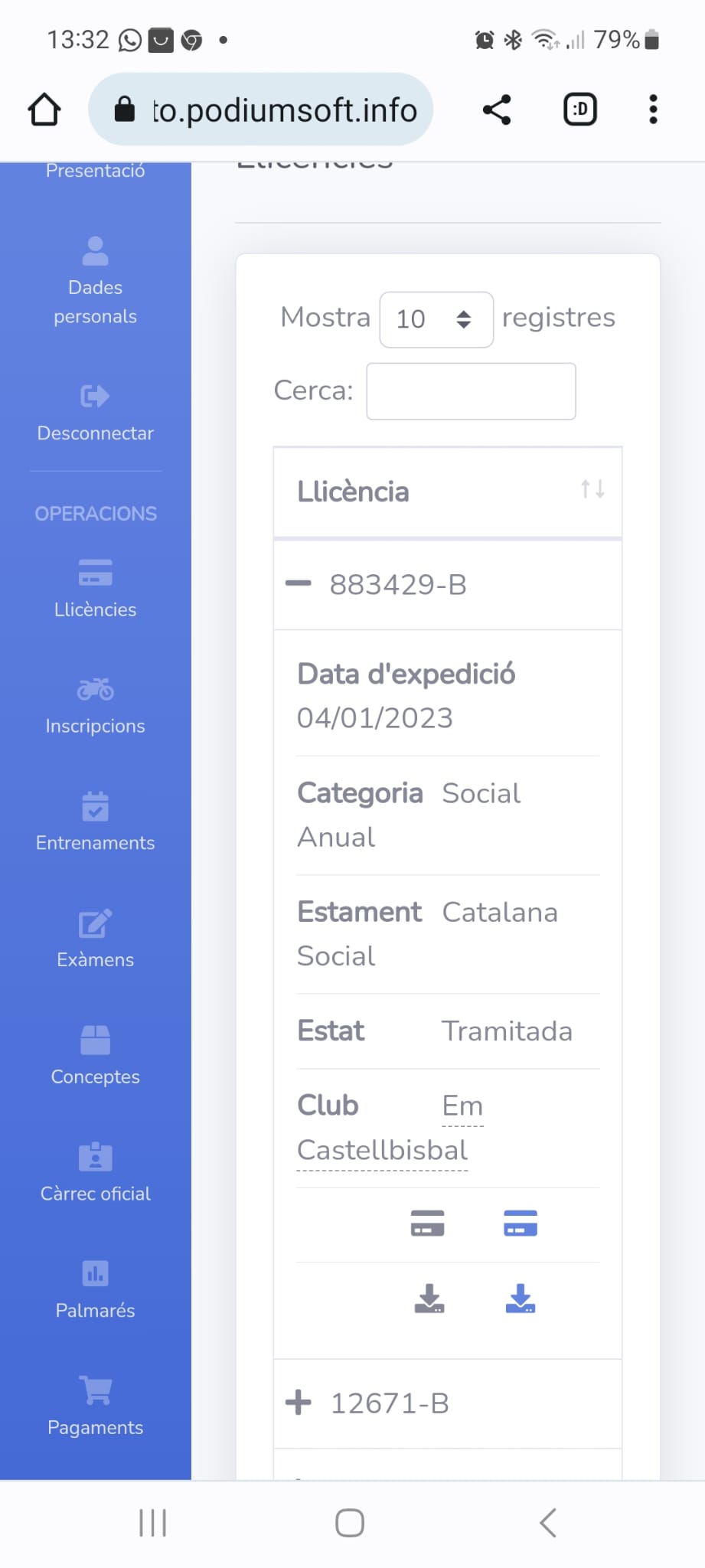Go to Exàmens section
Image resolution: width=705 pixels, height=1568 pixels.
pyautogui.click(x=95, y=939)
